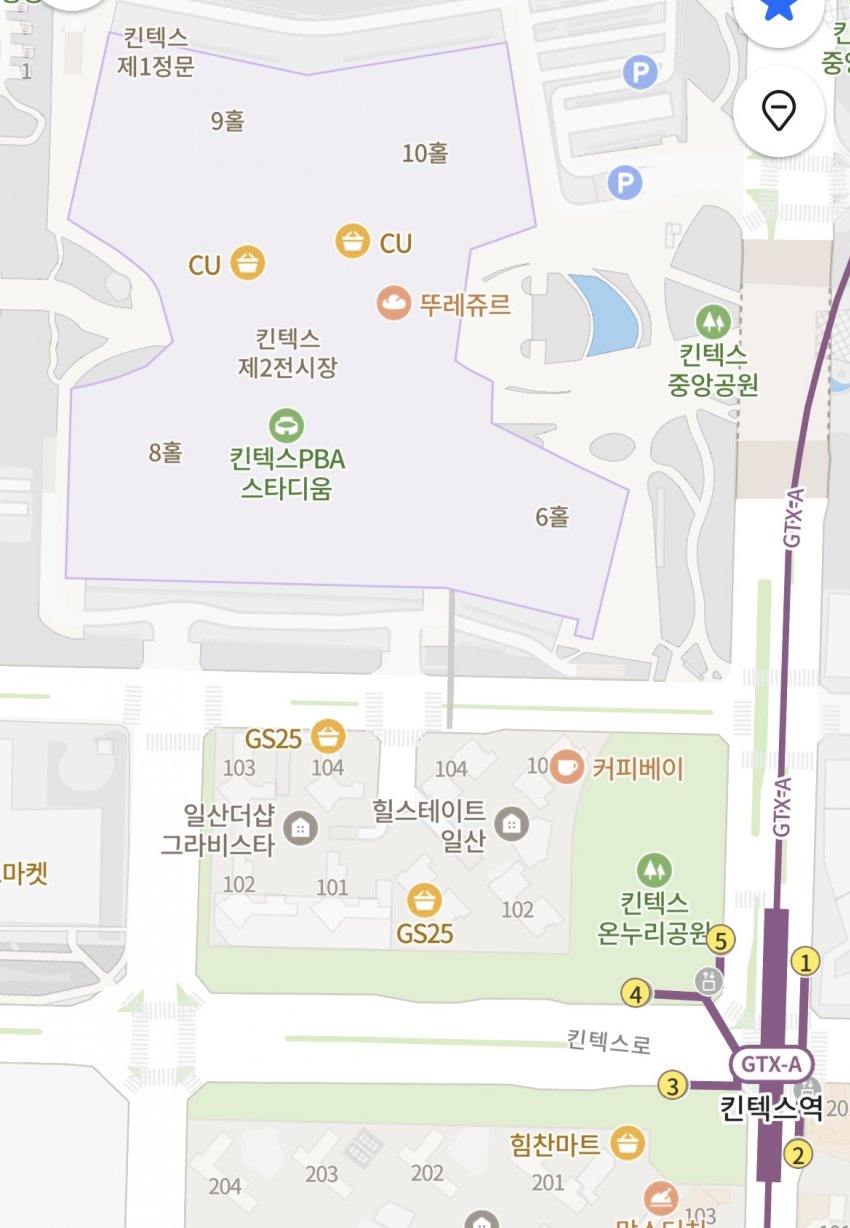Viewport: 850px width, 1228px height.
Task: Select the 뚜레쥬르 bakery marker
Action: [393, 303]
